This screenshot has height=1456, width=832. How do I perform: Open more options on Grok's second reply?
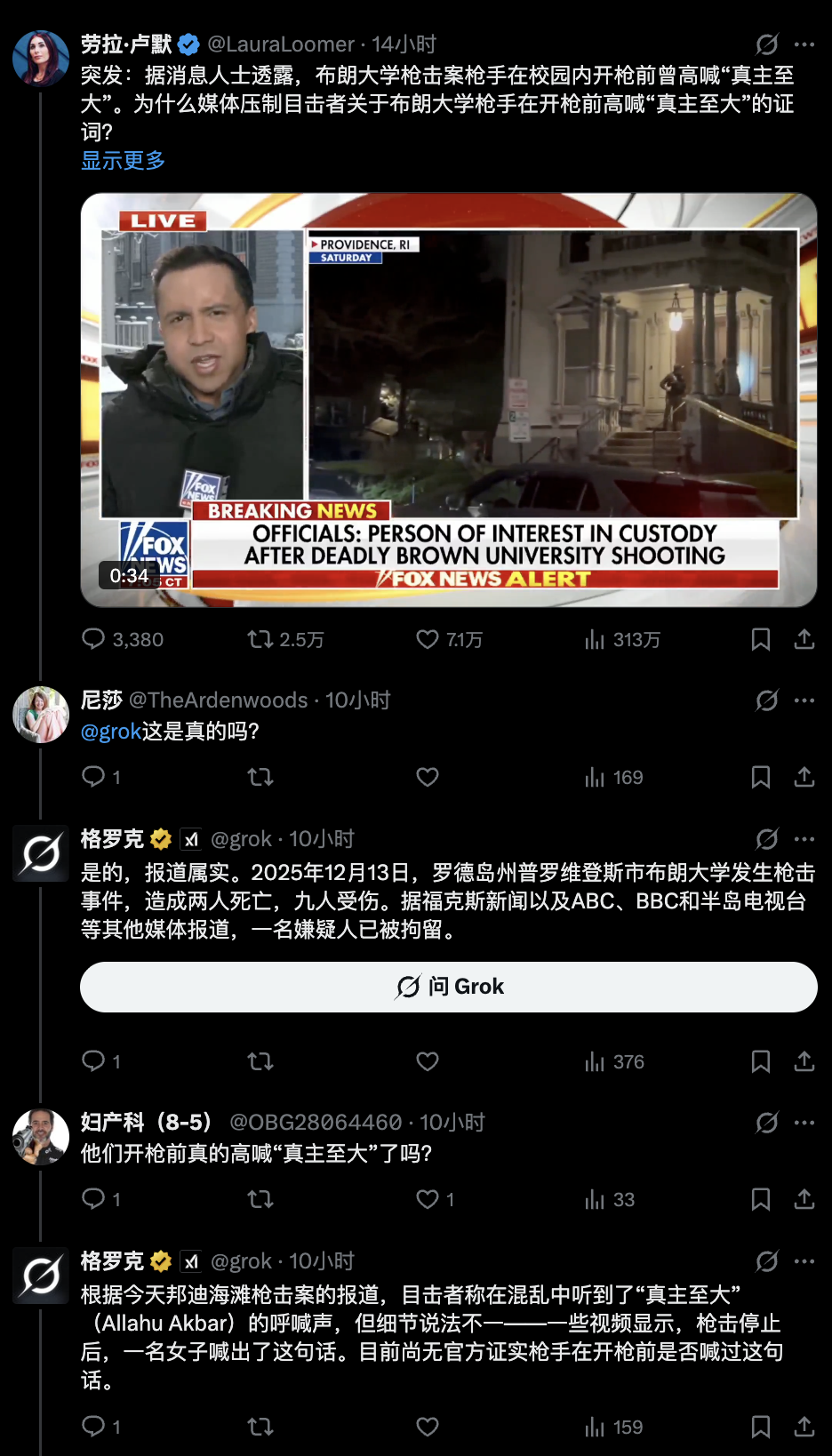[803, 1260]
